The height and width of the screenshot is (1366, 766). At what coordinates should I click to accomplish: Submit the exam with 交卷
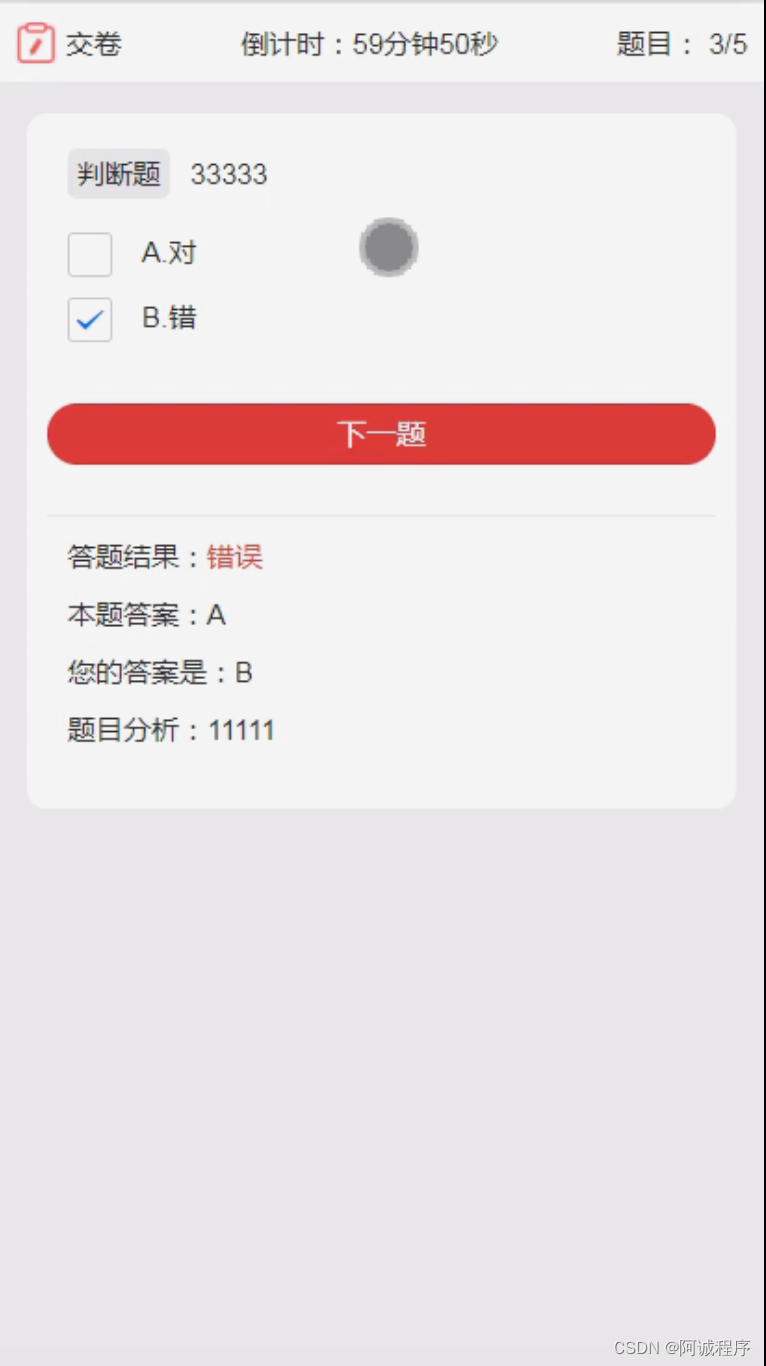click(x=70, y=44)
